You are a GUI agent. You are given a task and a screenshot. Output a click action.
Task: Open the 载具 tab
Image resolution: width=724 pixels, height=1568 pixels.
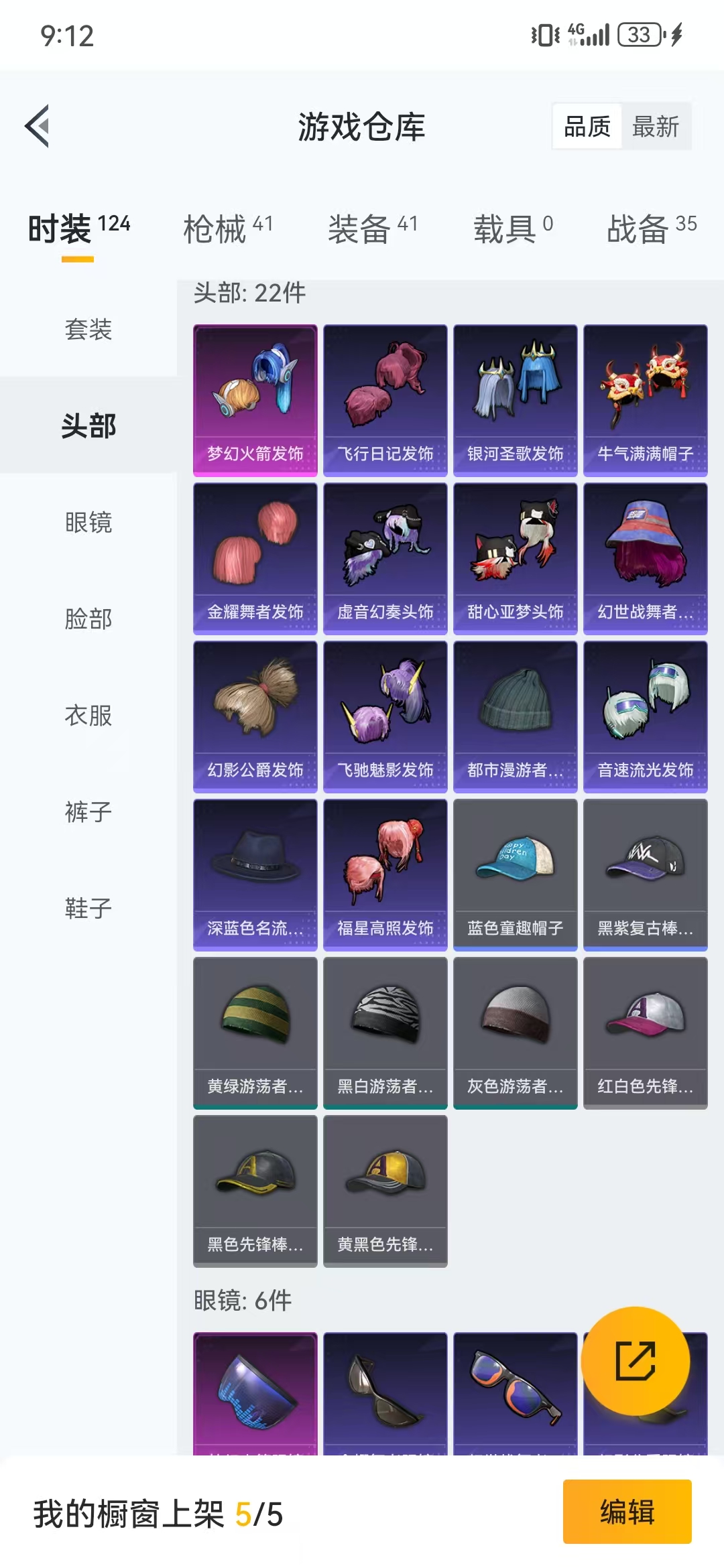[513, 229]
